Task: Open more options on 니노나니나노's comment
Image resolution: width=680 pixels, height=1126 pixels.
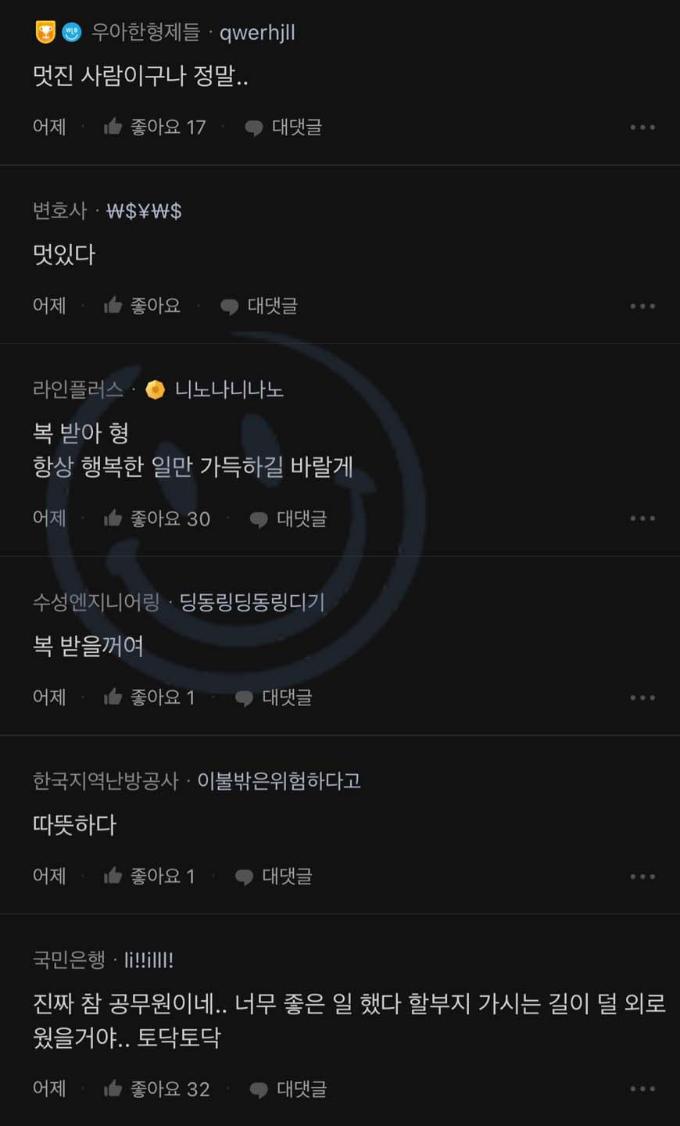Action: [x=643, y=518]
